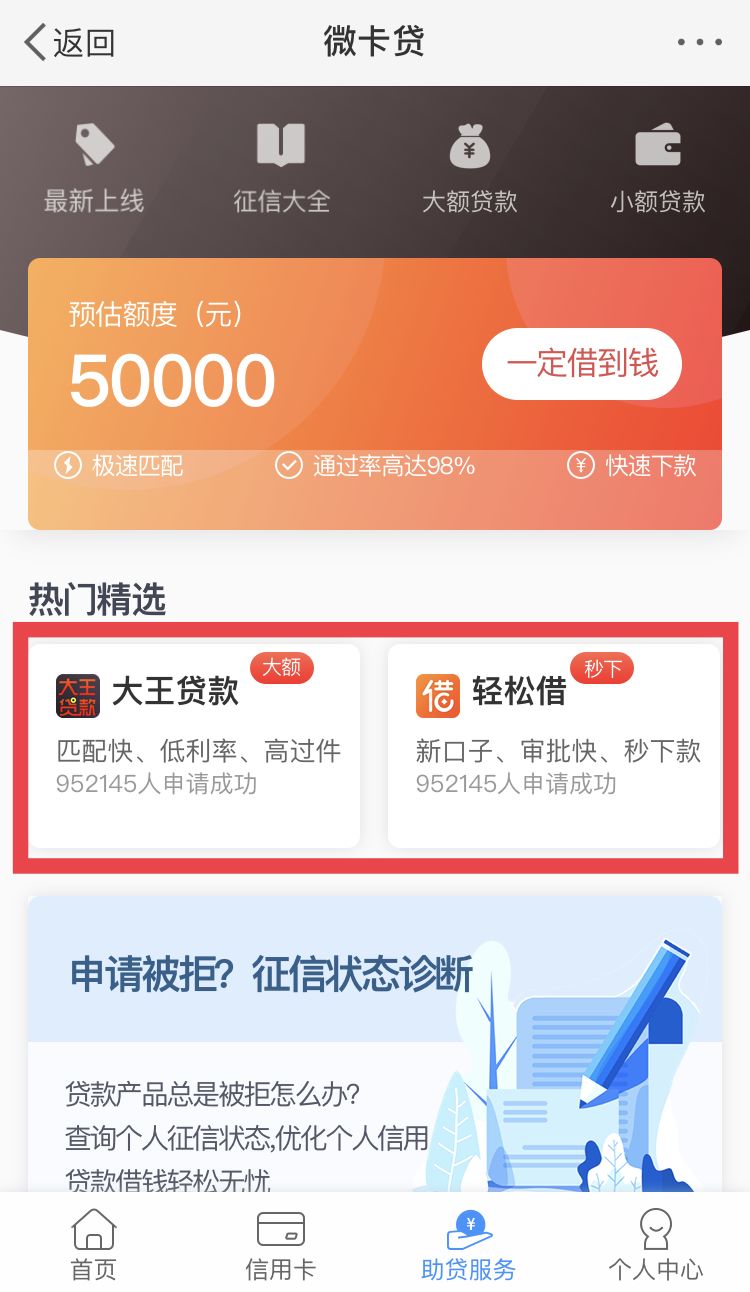This screenshot has width=750, height=1292.
Task: Open the three-dot overflow menu
Action: 699,43
